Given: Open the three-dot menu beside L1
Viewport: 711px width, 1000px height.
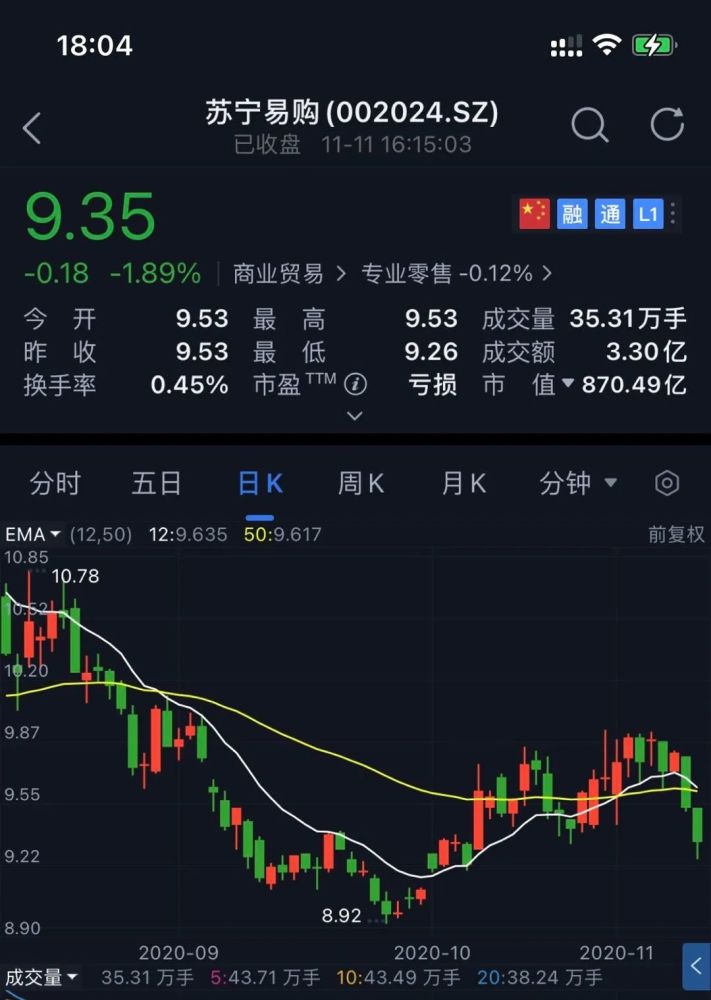Looking at the screenshot, I should click(674, 213).
